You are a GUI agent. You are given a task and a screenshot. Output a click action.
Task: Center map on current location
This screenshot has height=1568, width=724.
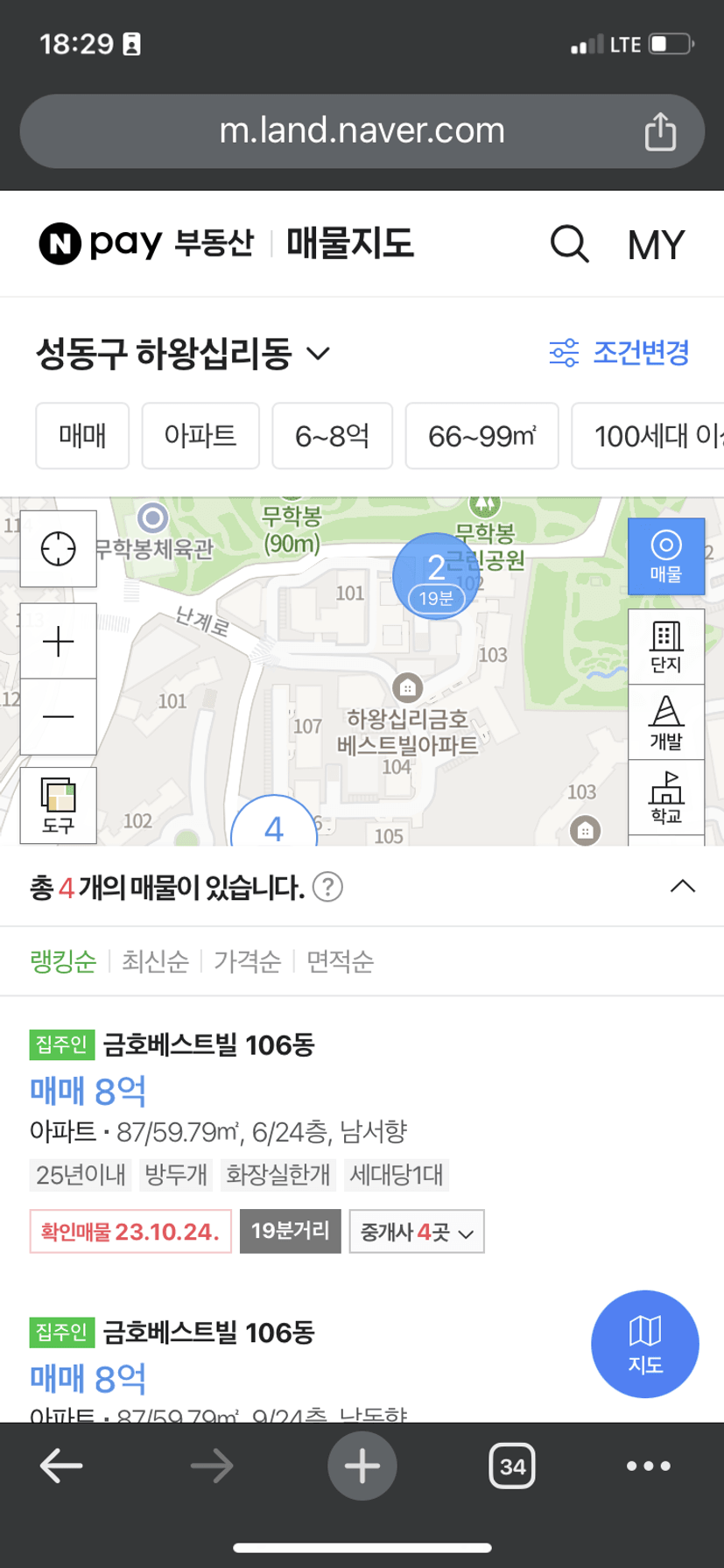59,549
